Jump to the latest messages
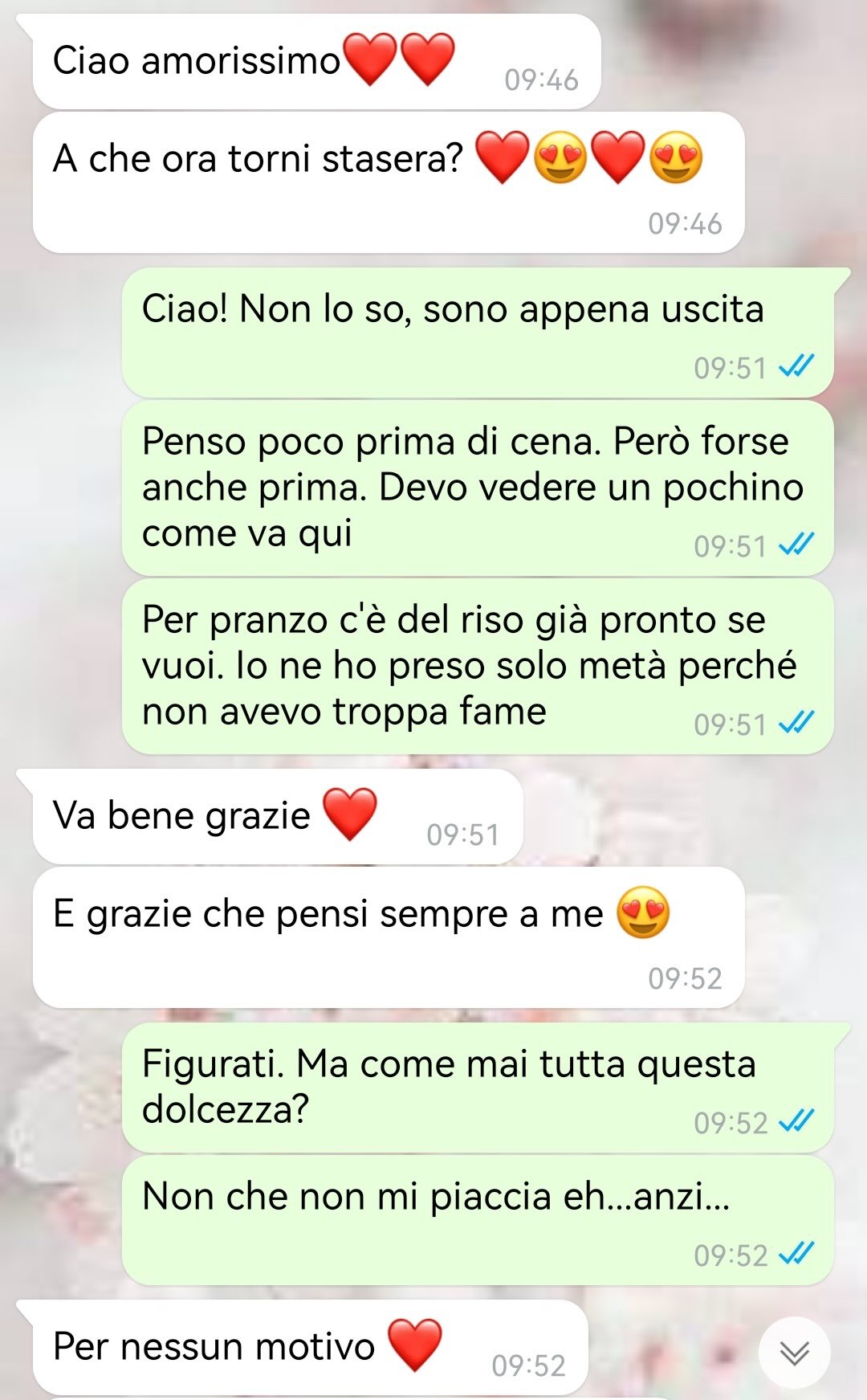Viewport: 867px width, 1400px height. tap(794, 1353)
